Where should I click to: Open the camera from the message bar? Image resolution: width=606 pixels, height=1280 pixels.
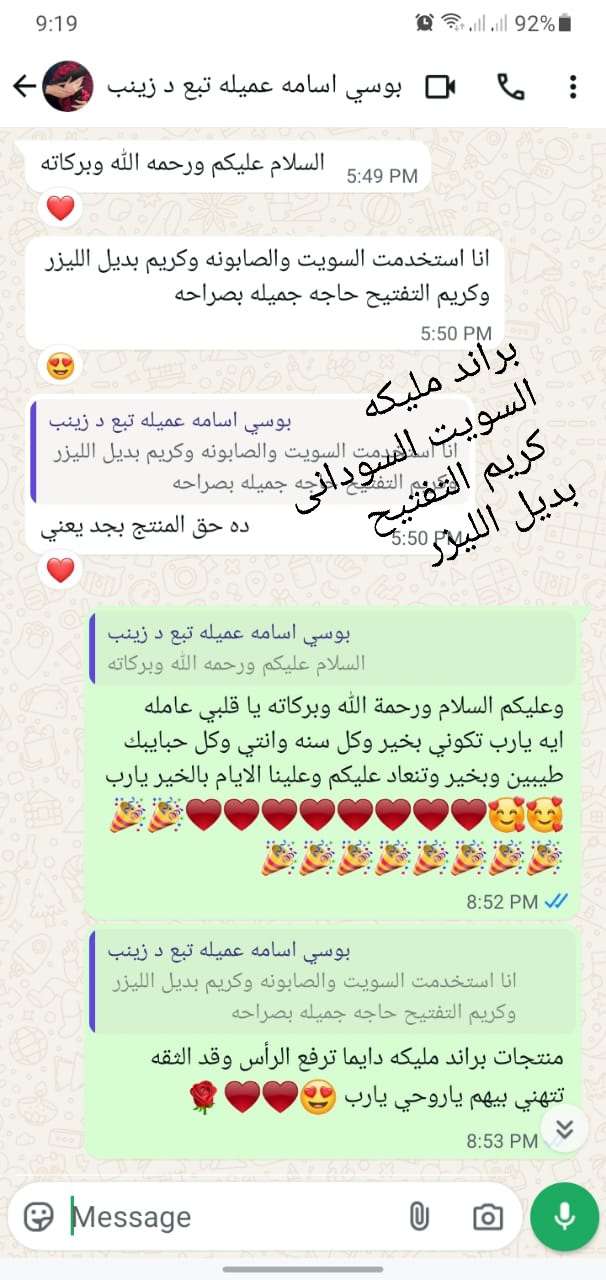point(488,1216)
